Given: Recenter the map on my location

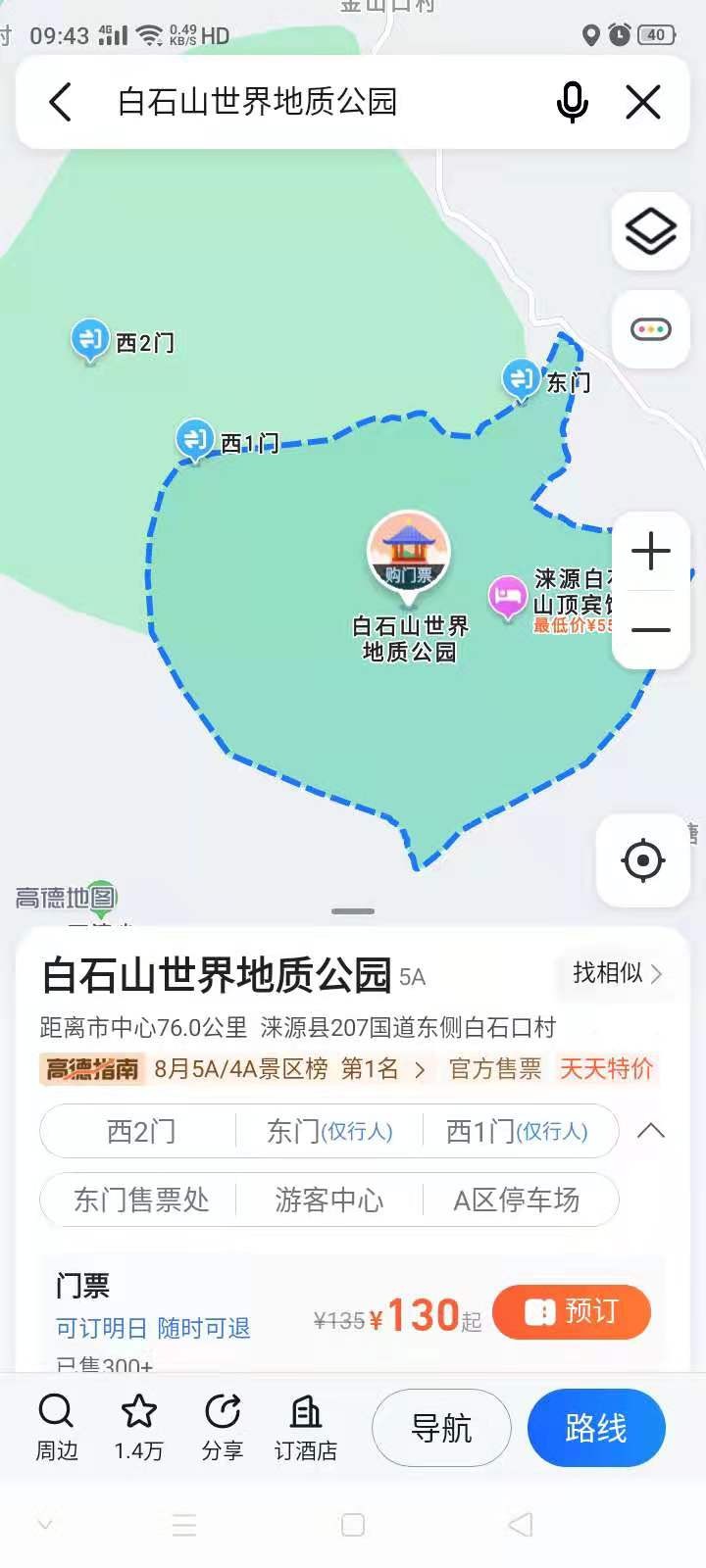Looking at the screenshot, I should (643, 860).
